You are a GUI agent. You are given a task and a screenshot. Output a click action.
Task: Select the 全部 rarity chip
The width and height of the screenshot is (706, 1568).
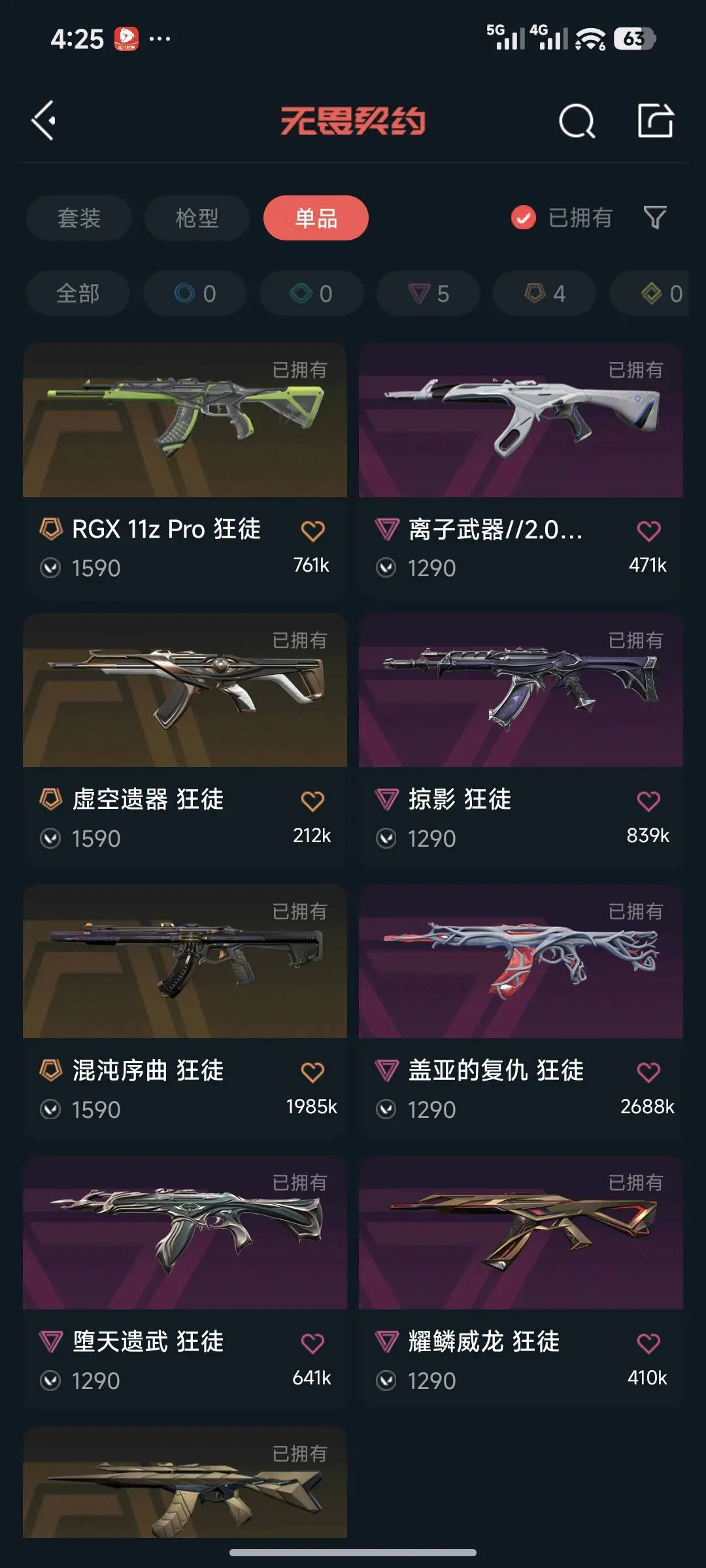[x=78, y=293]
